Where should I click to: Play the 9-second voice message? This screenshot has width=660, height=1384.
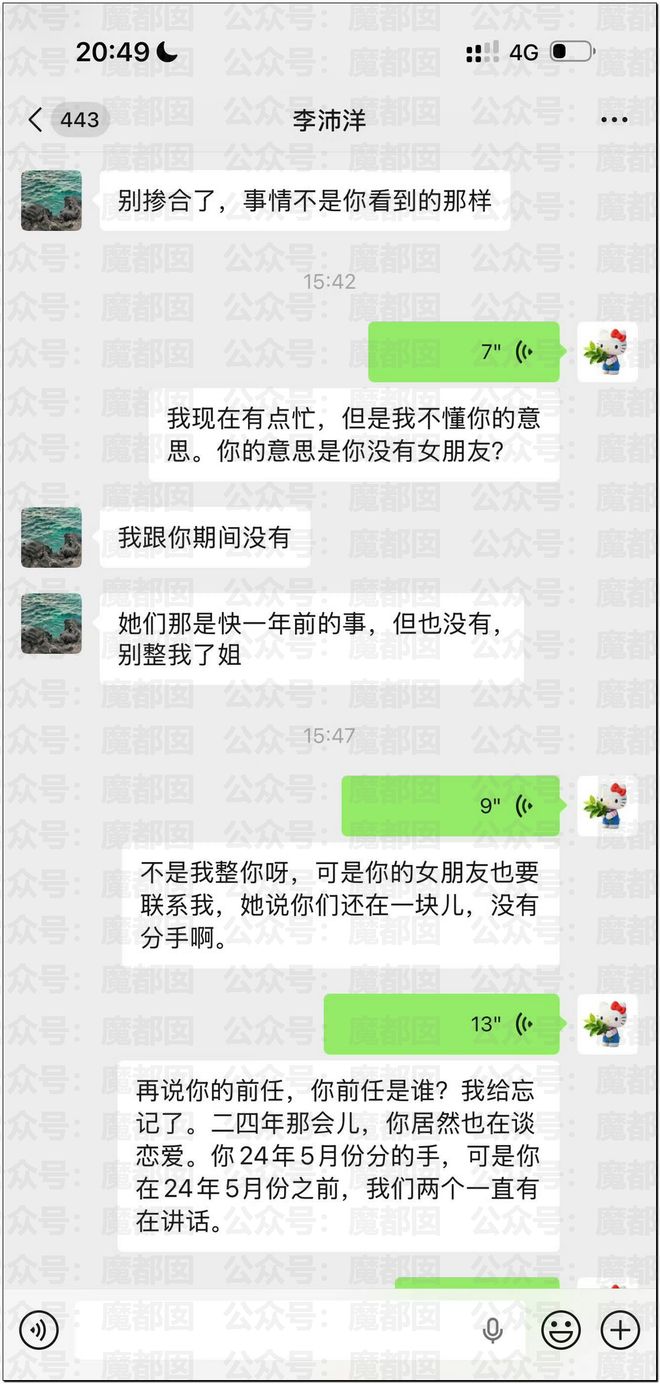click(x=450, y=805)
